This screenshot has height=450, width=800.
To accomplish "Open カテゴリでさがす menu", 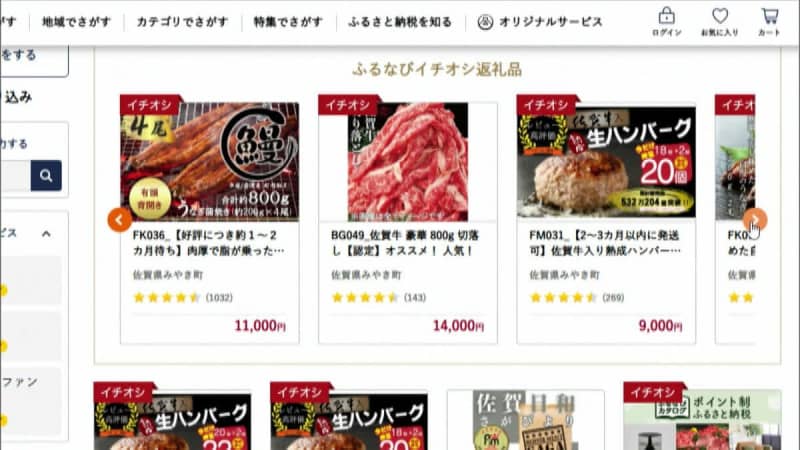I will click(182, 21).
